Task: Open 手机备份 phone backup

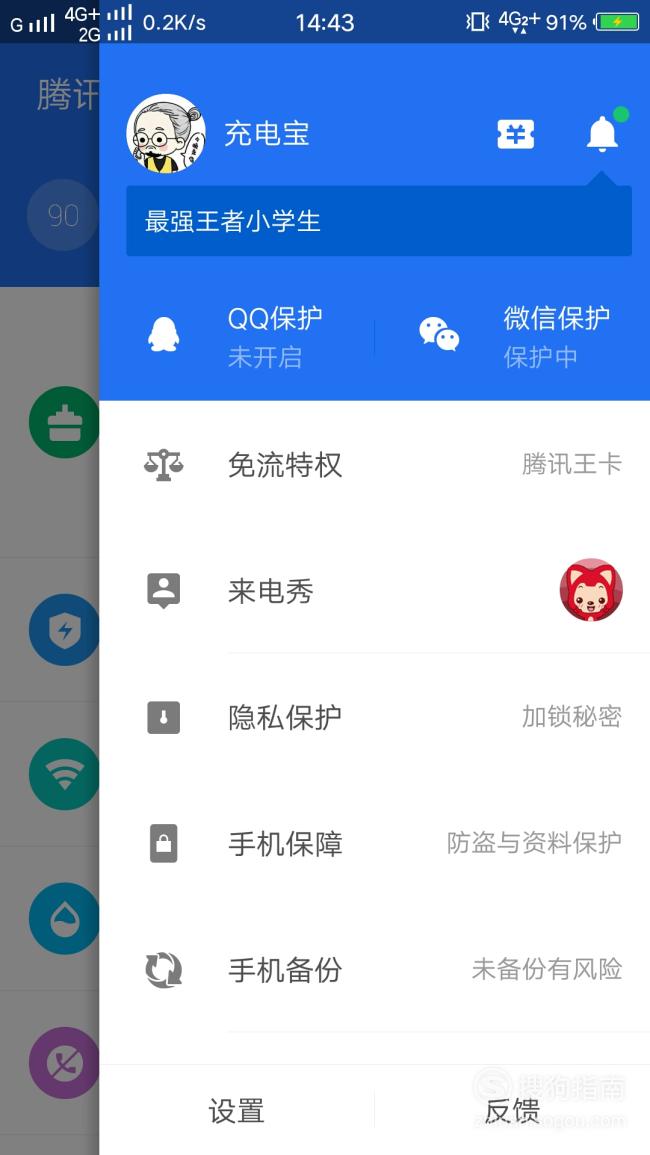Action: [x=375, y=969]
